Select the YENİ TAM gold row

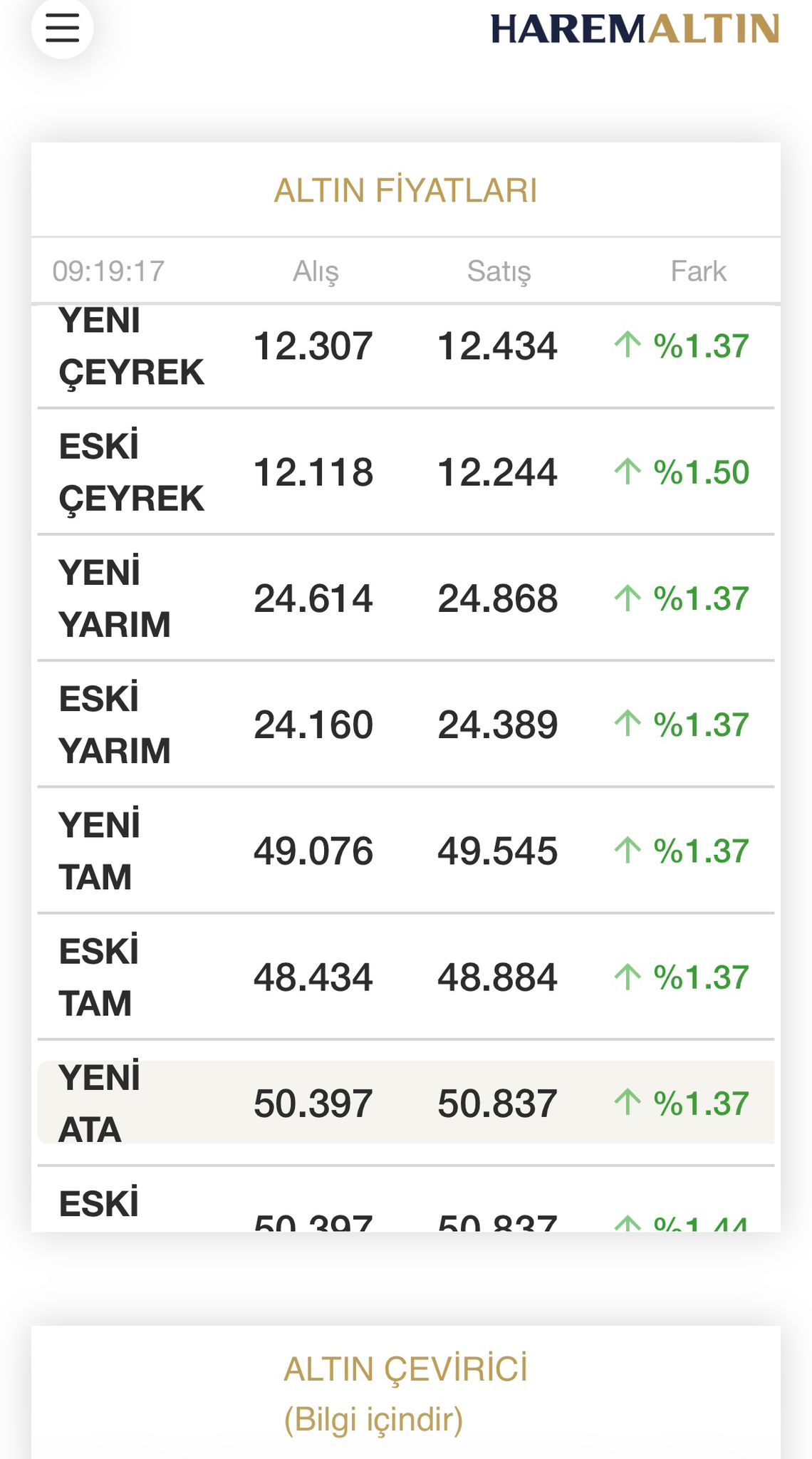pyautogui.click(x=405, y=851)
